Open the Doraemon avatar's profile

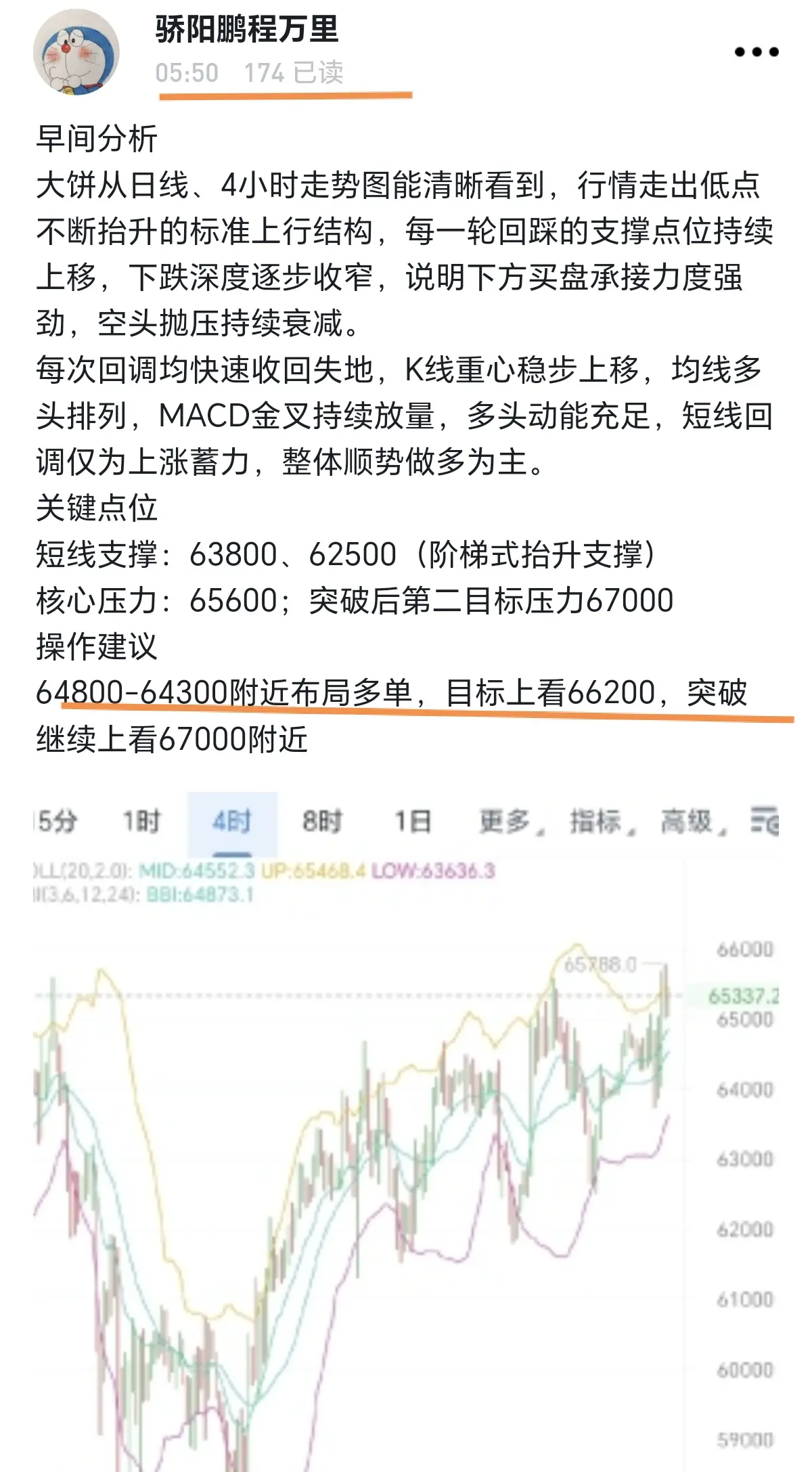coord(76,52)
